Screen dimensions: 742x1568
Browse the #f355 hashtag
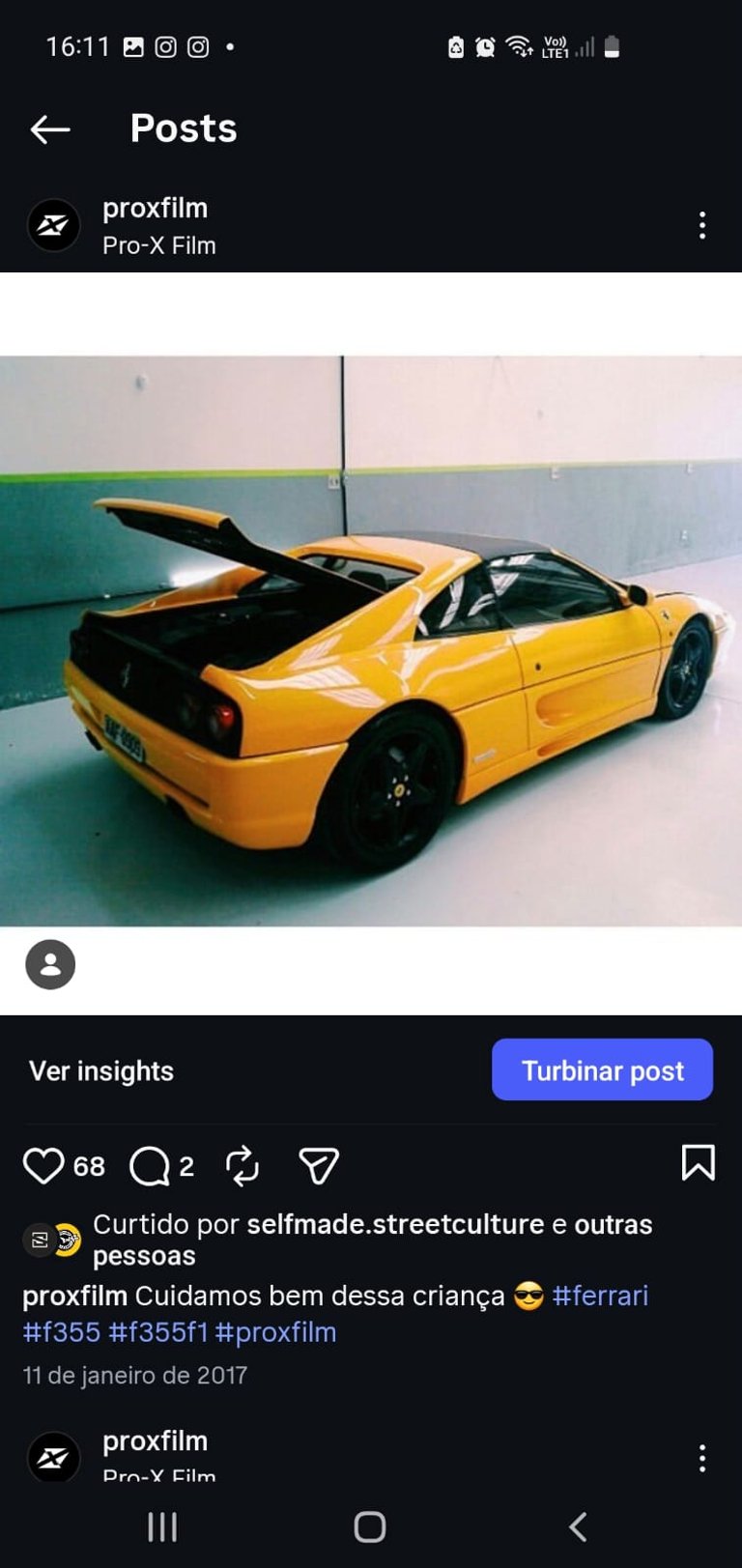tap(61, 1332)
